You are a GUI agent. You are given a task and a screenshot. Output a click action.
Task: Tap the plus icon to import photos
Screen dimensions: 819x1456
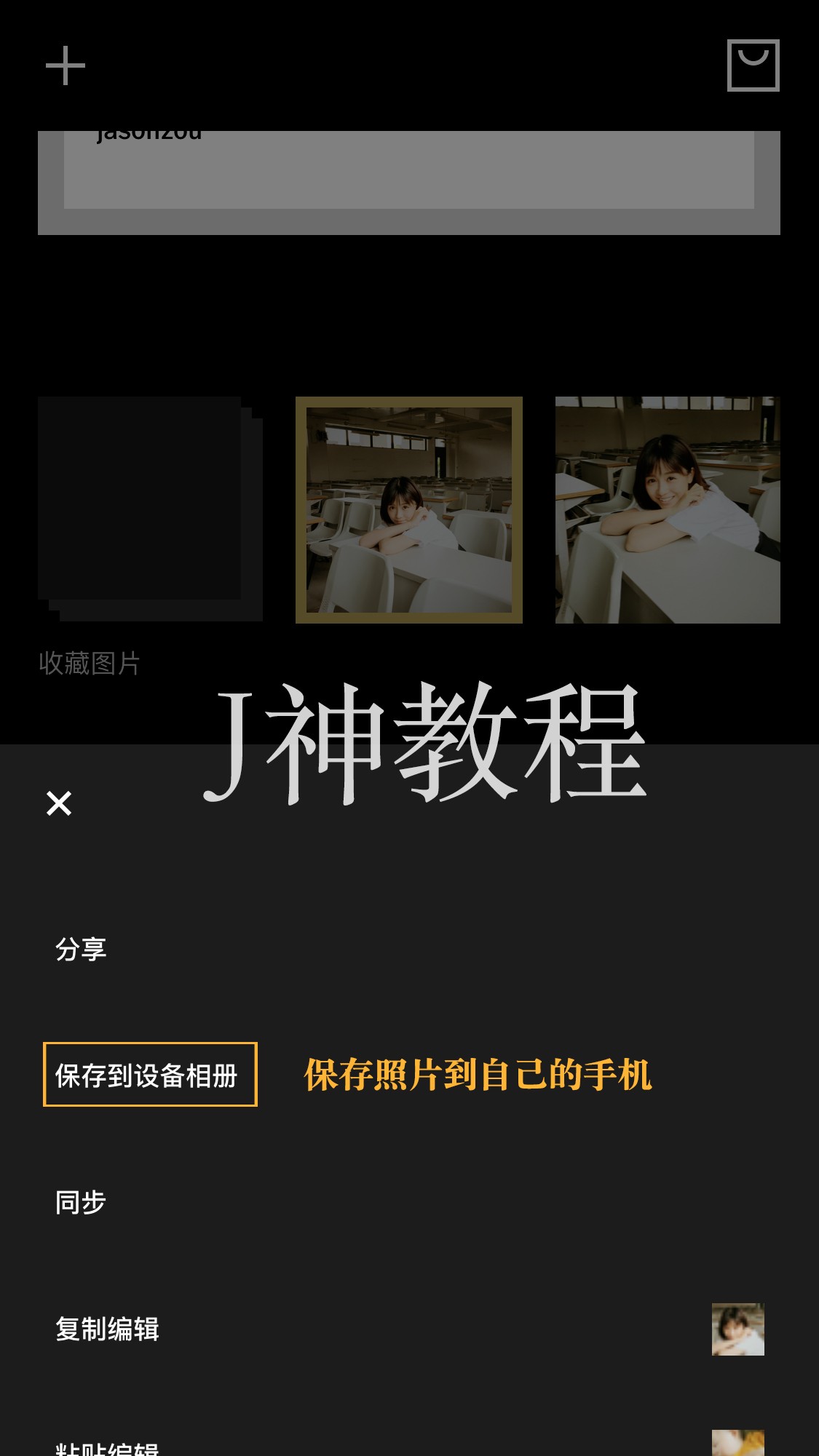click(66, 65)
